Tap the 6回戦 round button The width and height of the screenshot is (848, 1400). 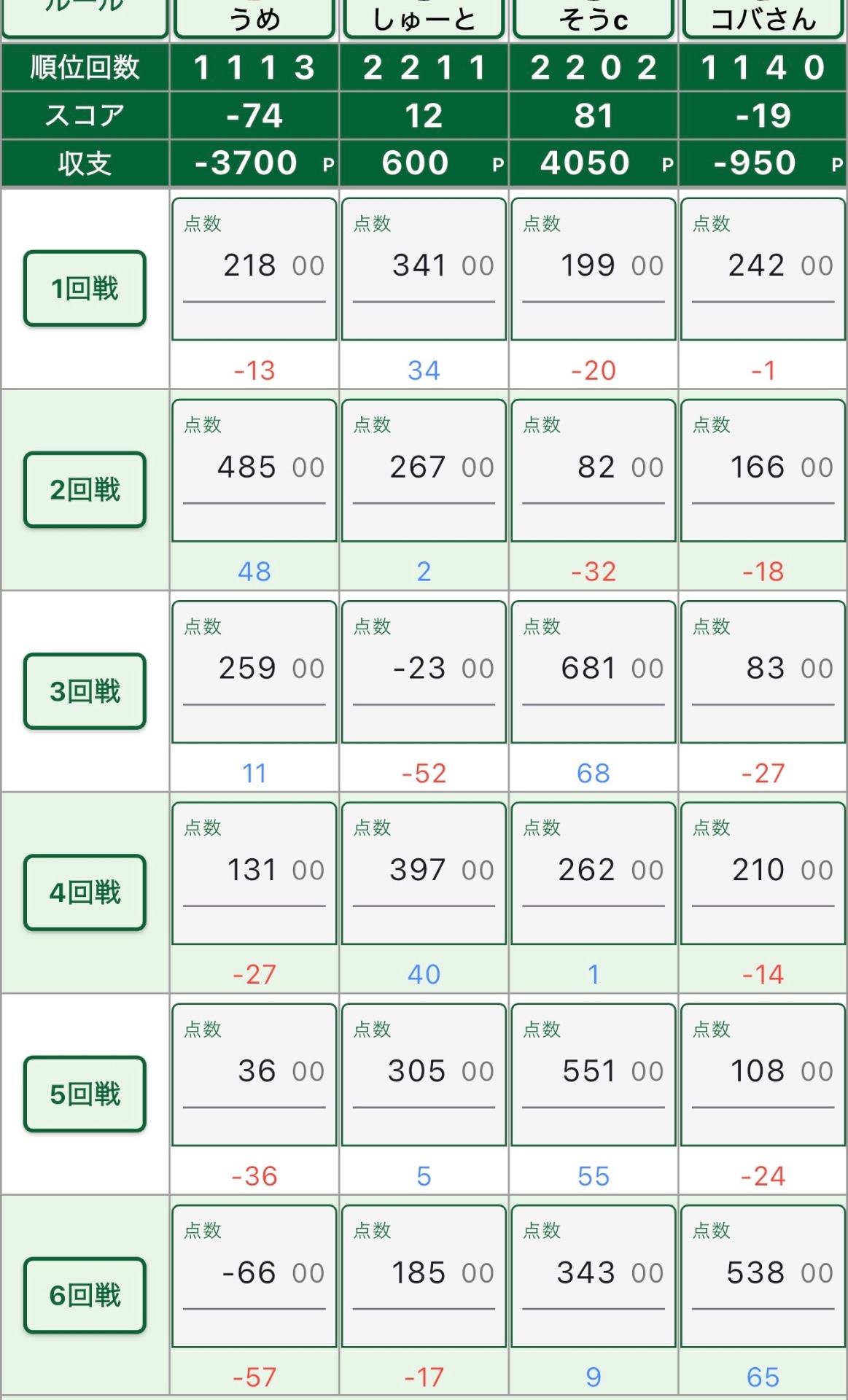pos(85,1295)
